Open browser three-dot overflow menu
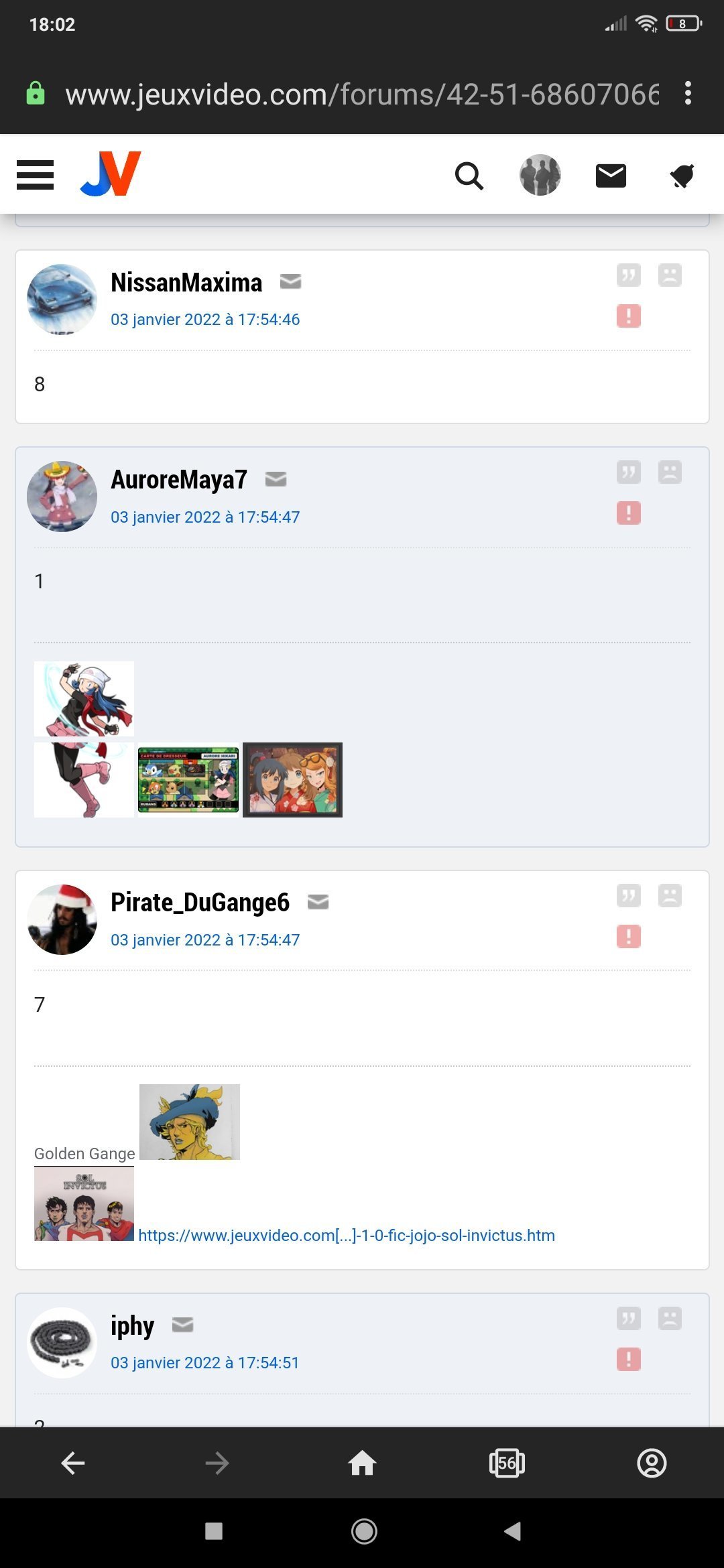Screen dimensions: 724x1568 [x=688, y=93]
